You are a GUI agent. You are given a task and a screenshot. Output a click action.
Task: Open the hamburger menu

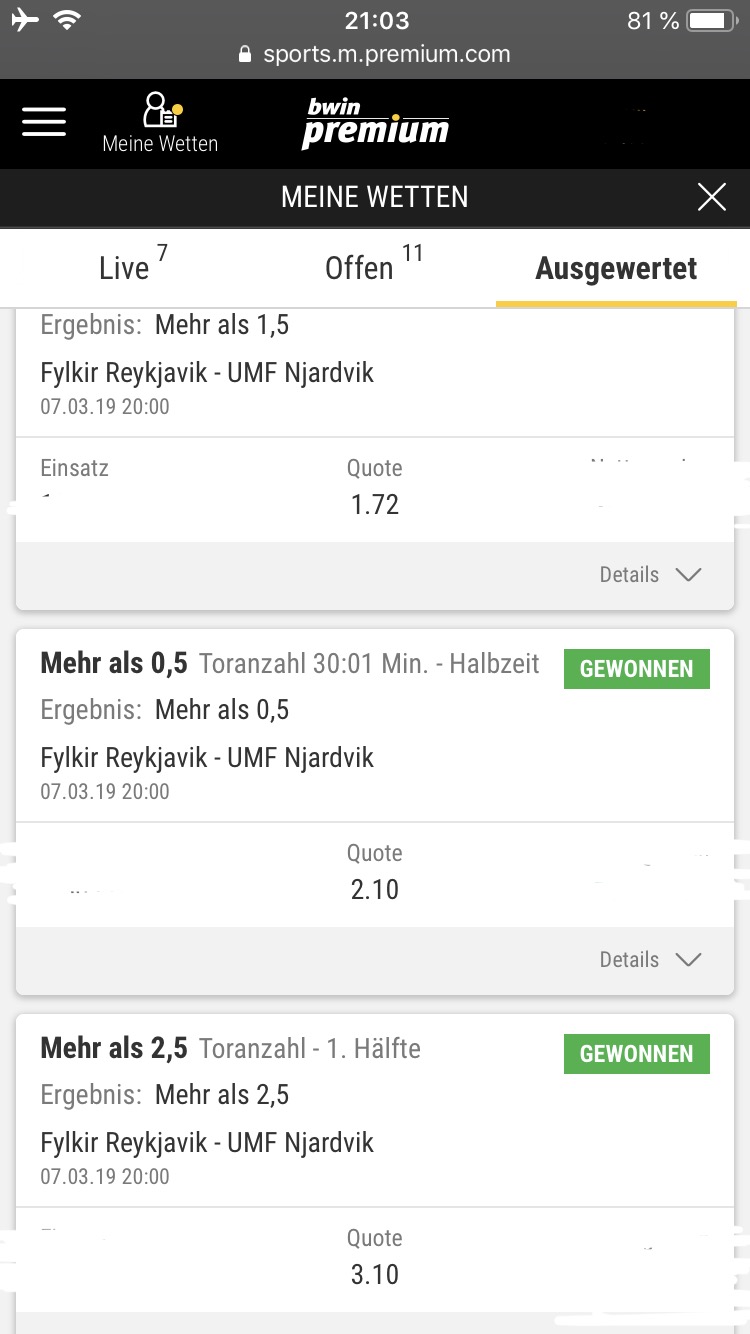pos(44,121)
